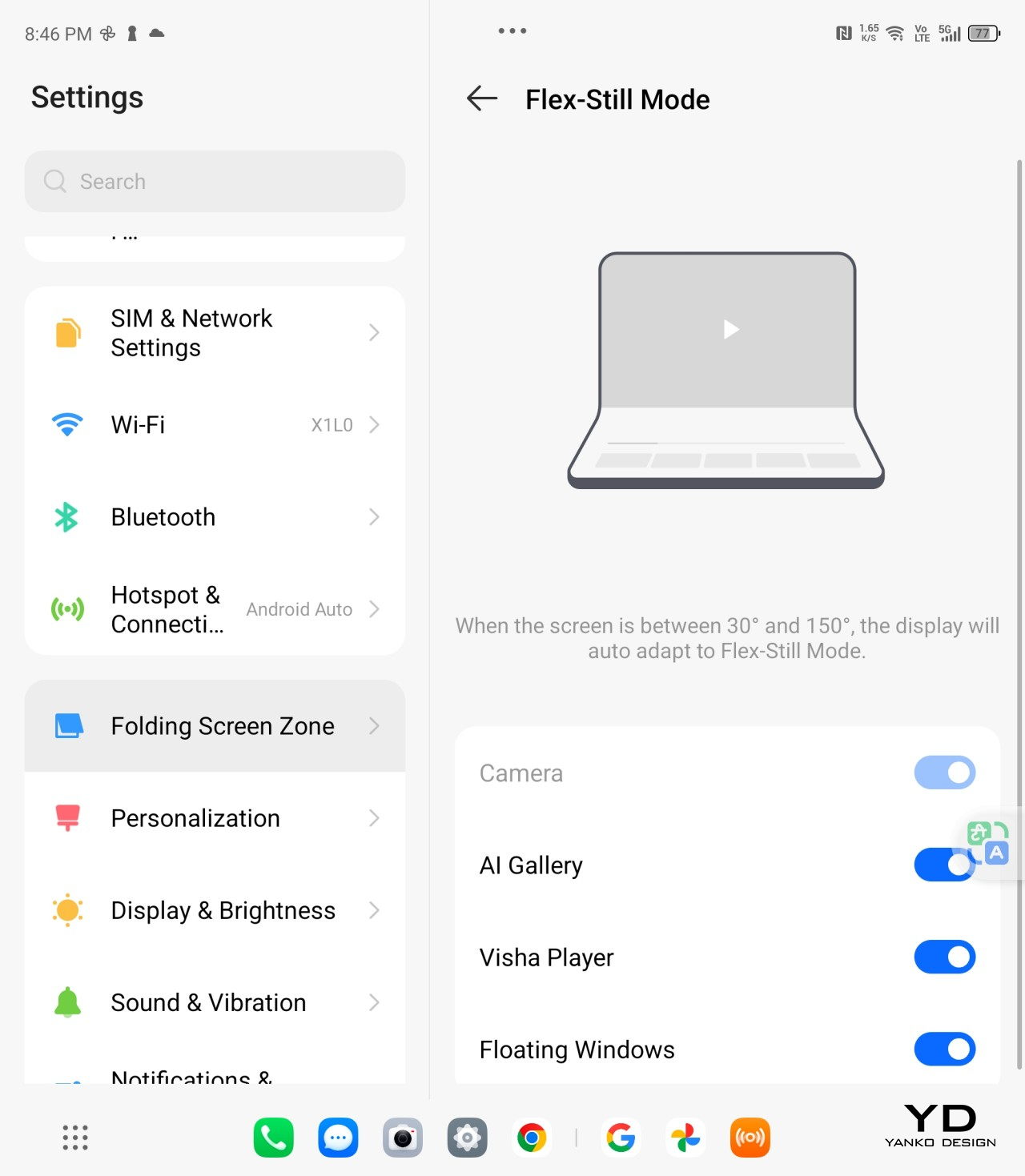Open SIM & Network Settings
The image size is (1025, 1176).
pyautogui.click(x=215, y=333)
